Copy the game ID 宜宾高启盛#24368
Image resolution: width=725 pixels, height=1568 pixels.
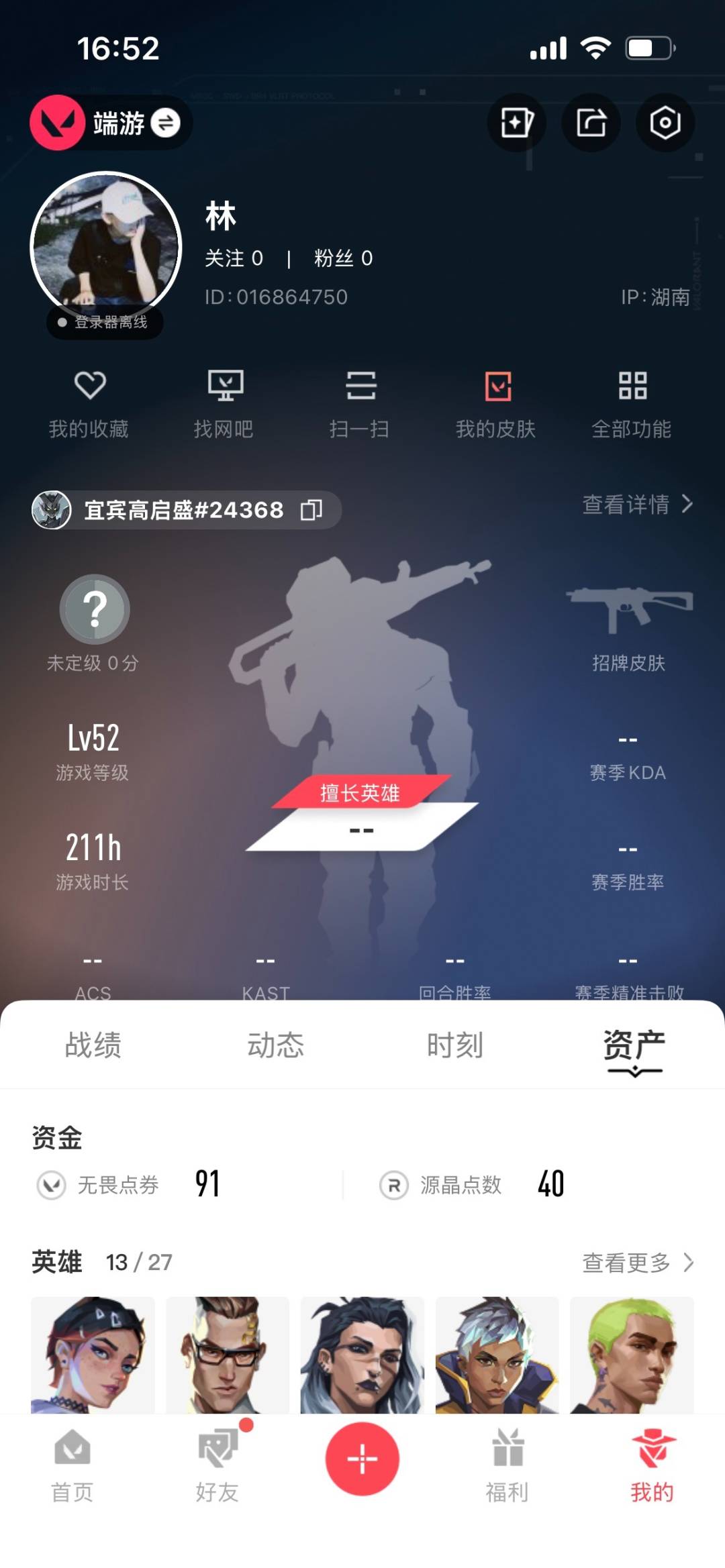tap(311, 510)
